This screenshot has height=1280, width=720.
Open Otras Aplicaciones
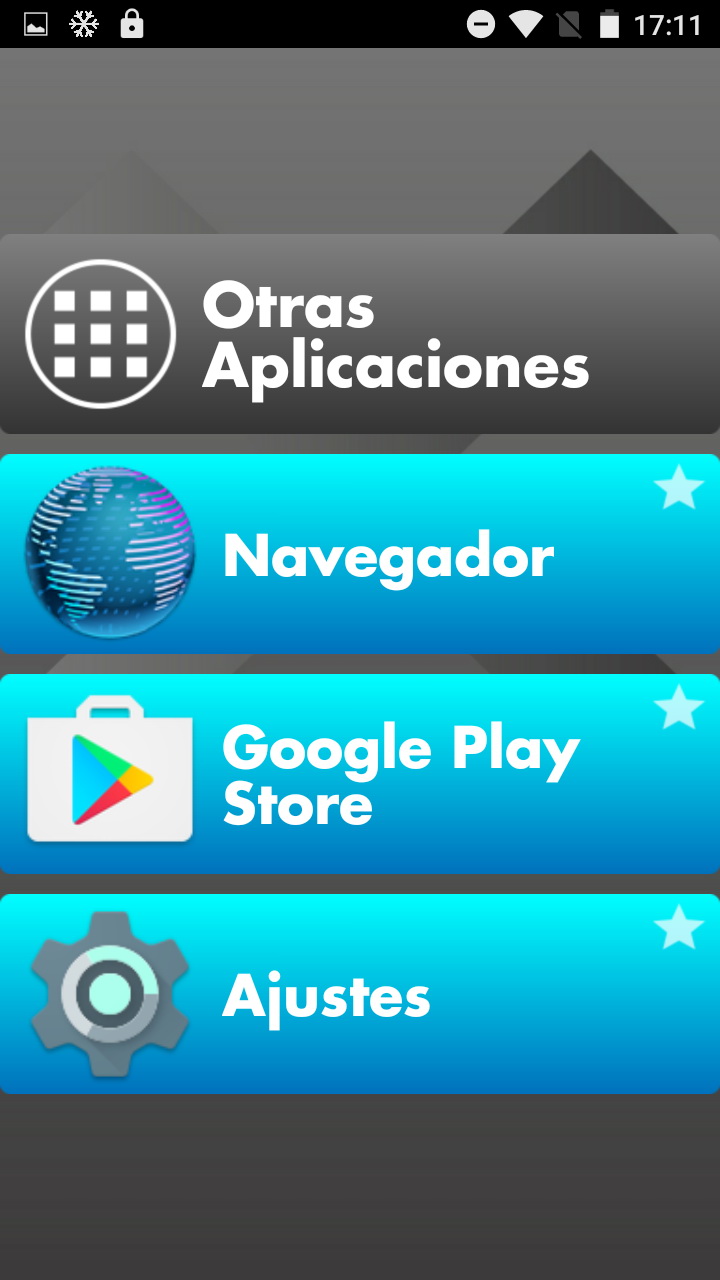tap(360, 334)
